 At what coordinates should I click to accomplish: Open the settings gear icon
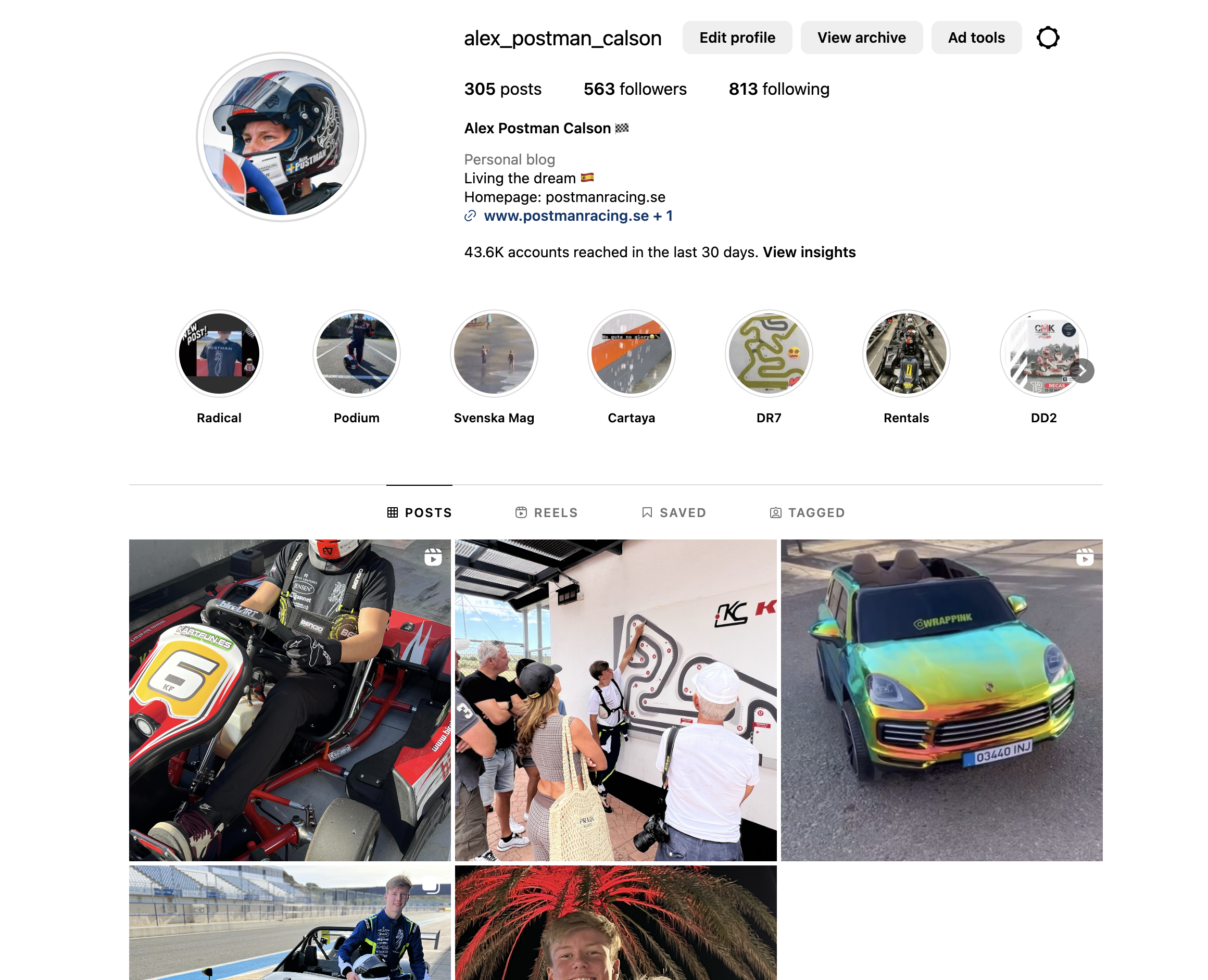tap(1047, 38)
